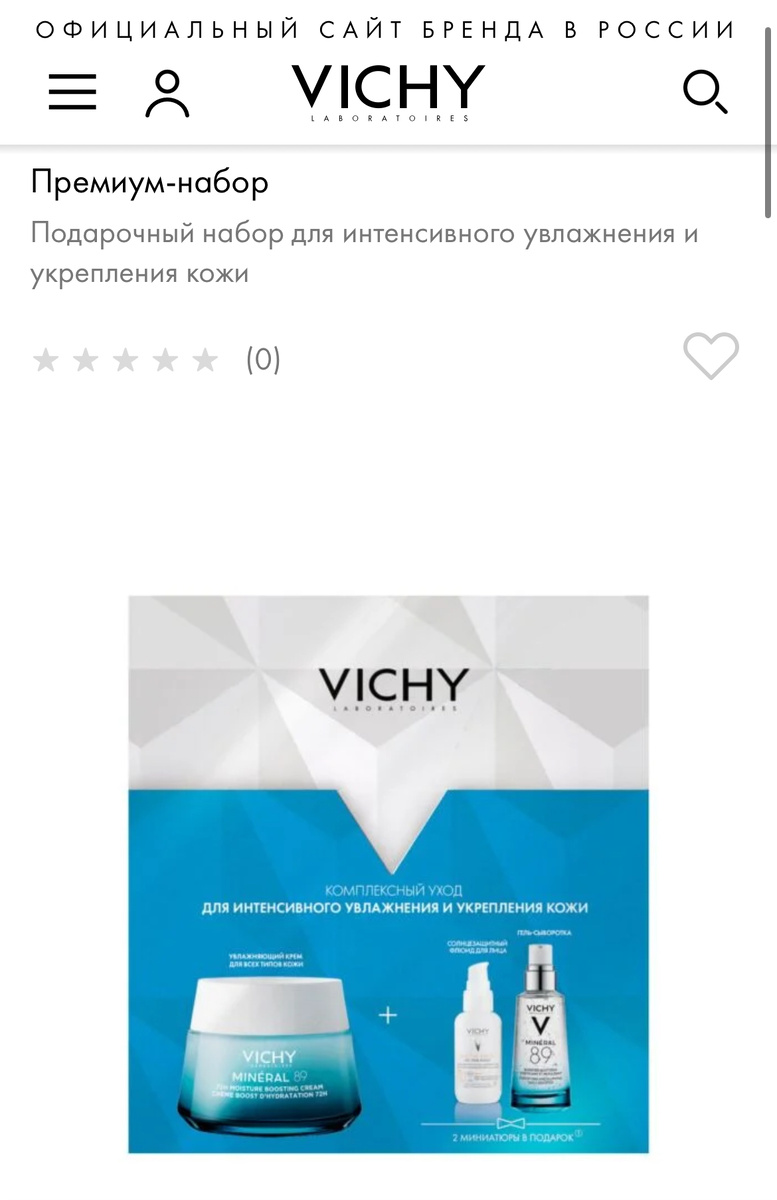Screen dimensions: 777x1200
Task: Select the 'Премиум-набор' product title
Action: (x=148, y=182)
